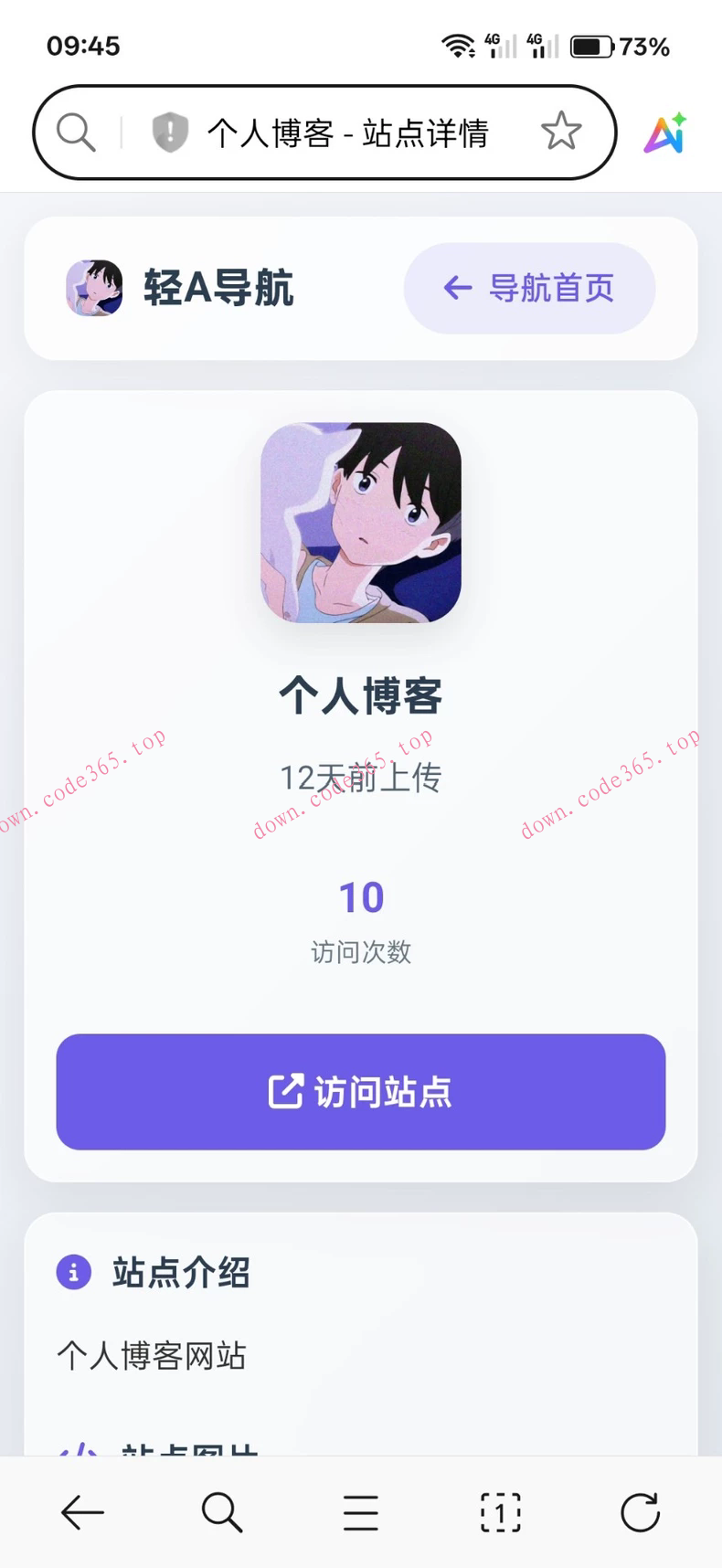The height and width of the screenshot is (1568, 722).
Task: Tap the star to bookmark this page
Action: point(561,132)
